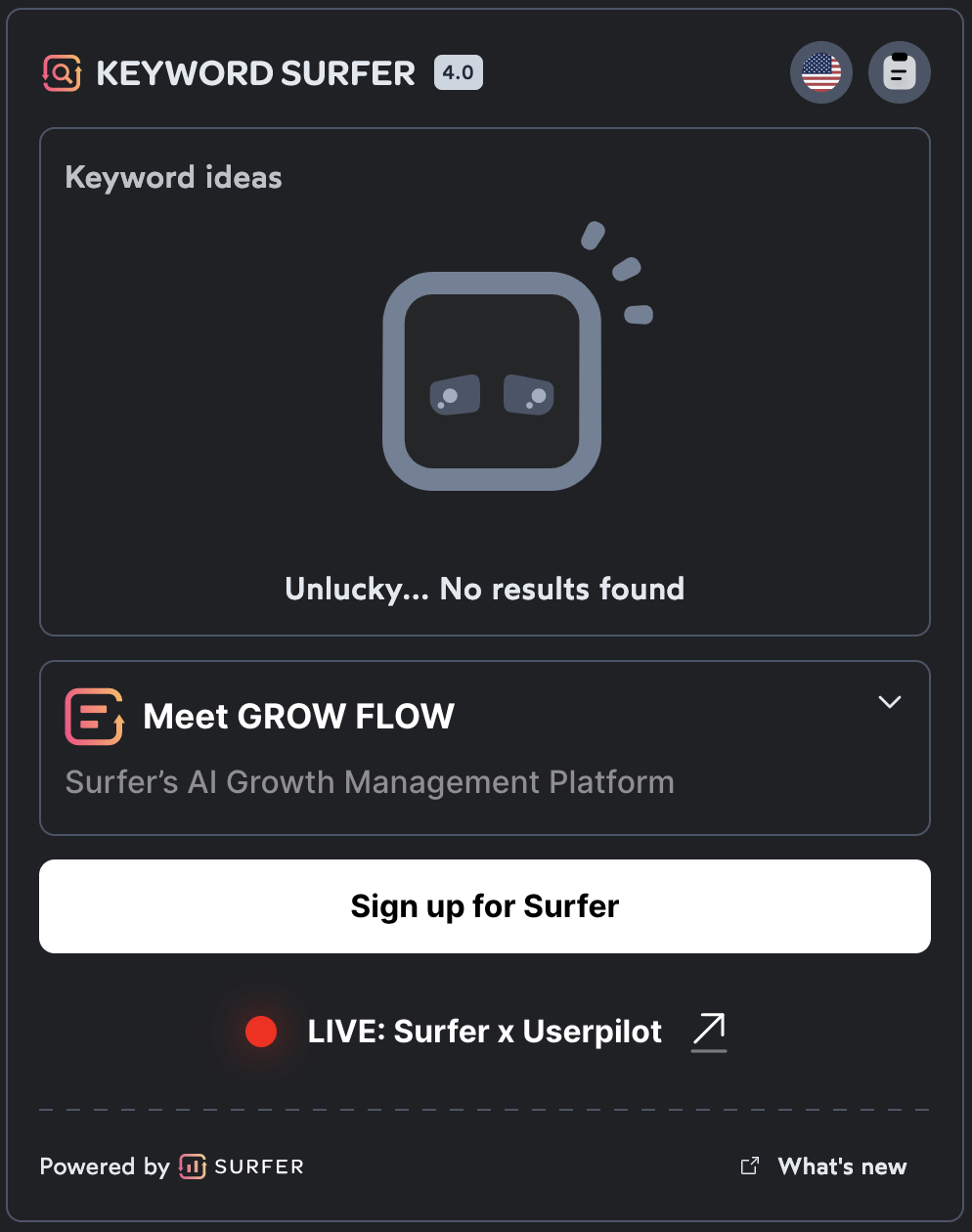This screenshot has height=1232, width=972.
Task: Open LIVE: Surfer x Userpilot link
Action: [486, 1032]
